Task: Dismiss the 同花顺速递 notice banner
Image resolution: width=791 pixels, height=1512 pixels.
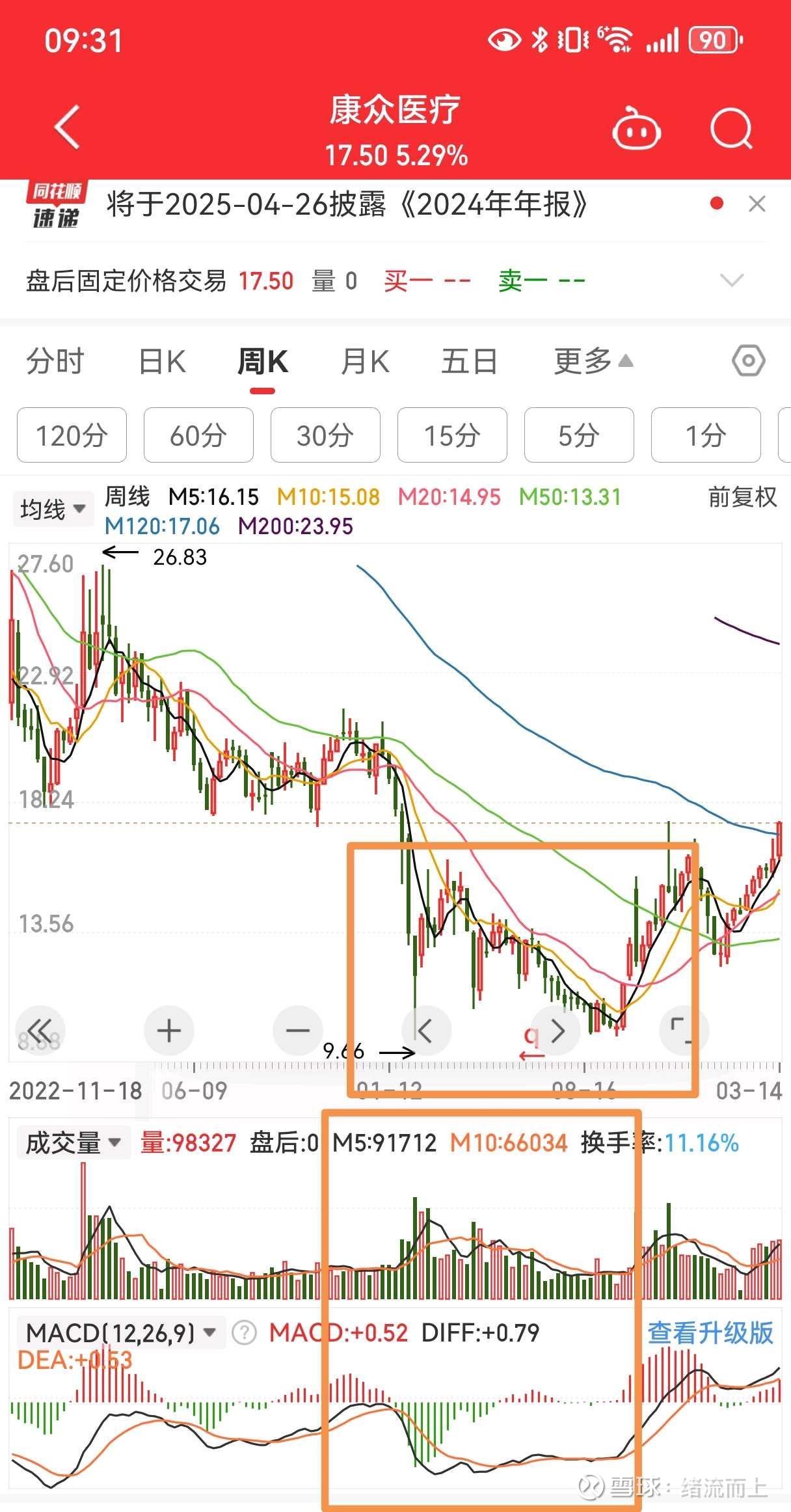Action: tap(757, 204)
